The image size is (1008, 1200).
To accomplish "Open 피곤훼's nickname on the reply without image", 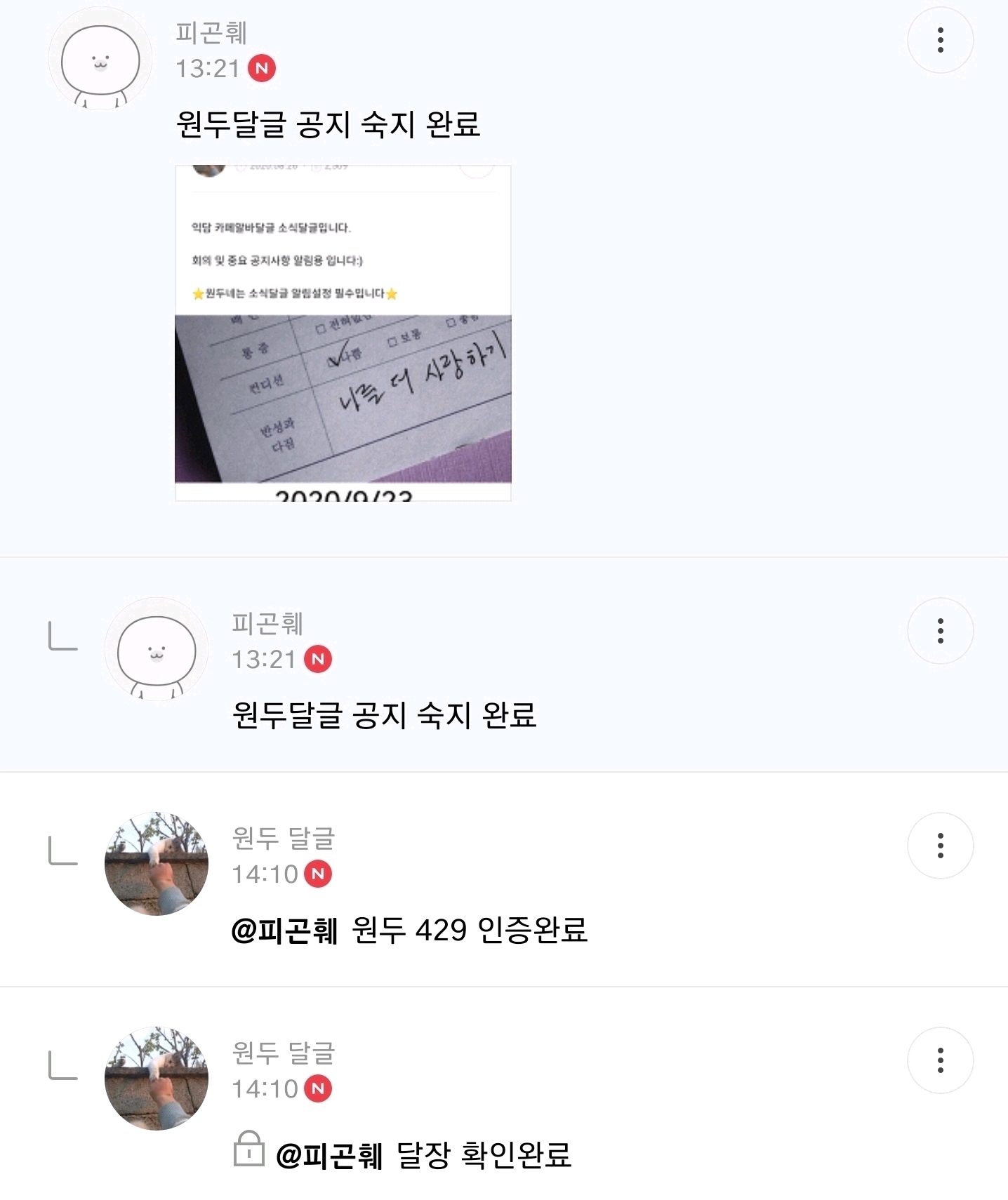I will (267, 623).
